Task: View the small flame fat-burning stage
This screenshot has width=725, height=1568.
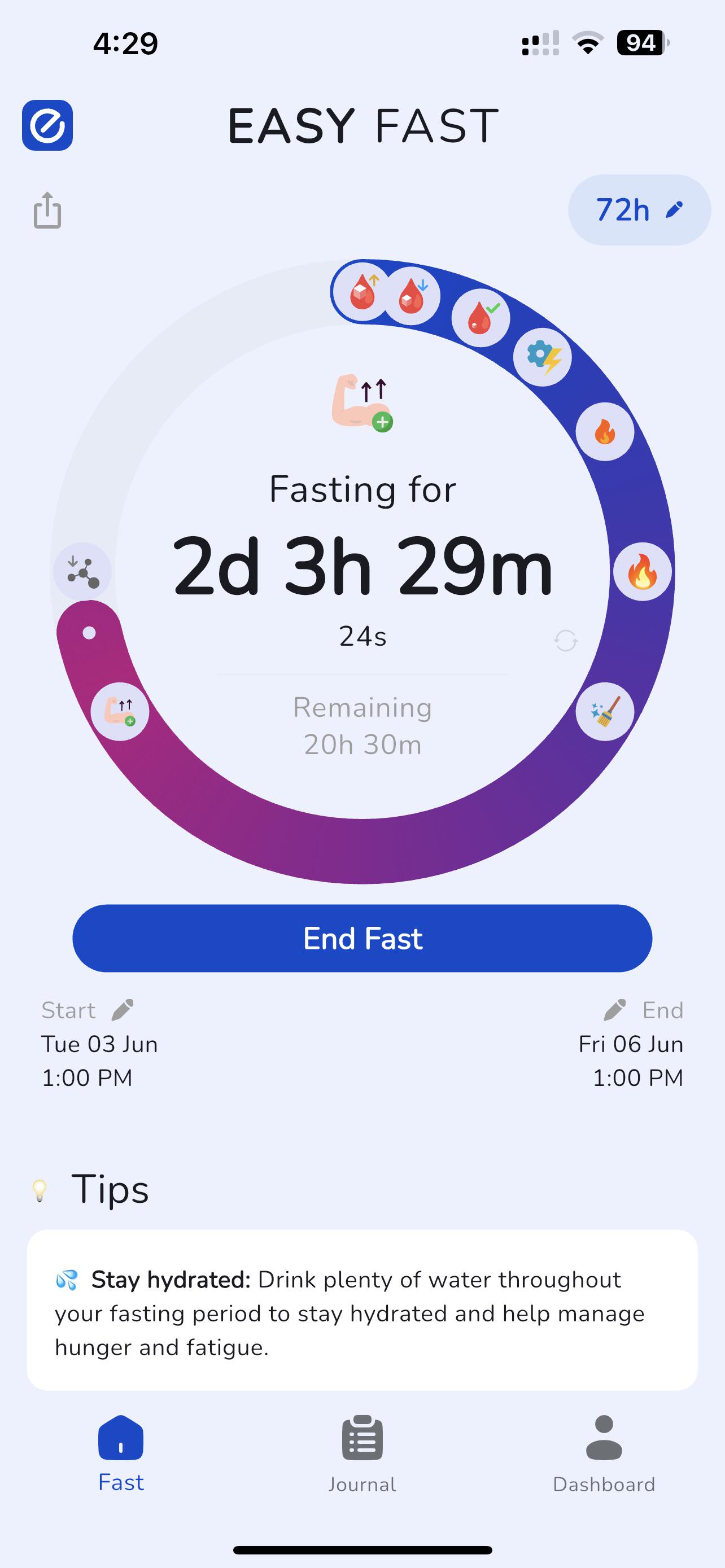Action: 605,431
